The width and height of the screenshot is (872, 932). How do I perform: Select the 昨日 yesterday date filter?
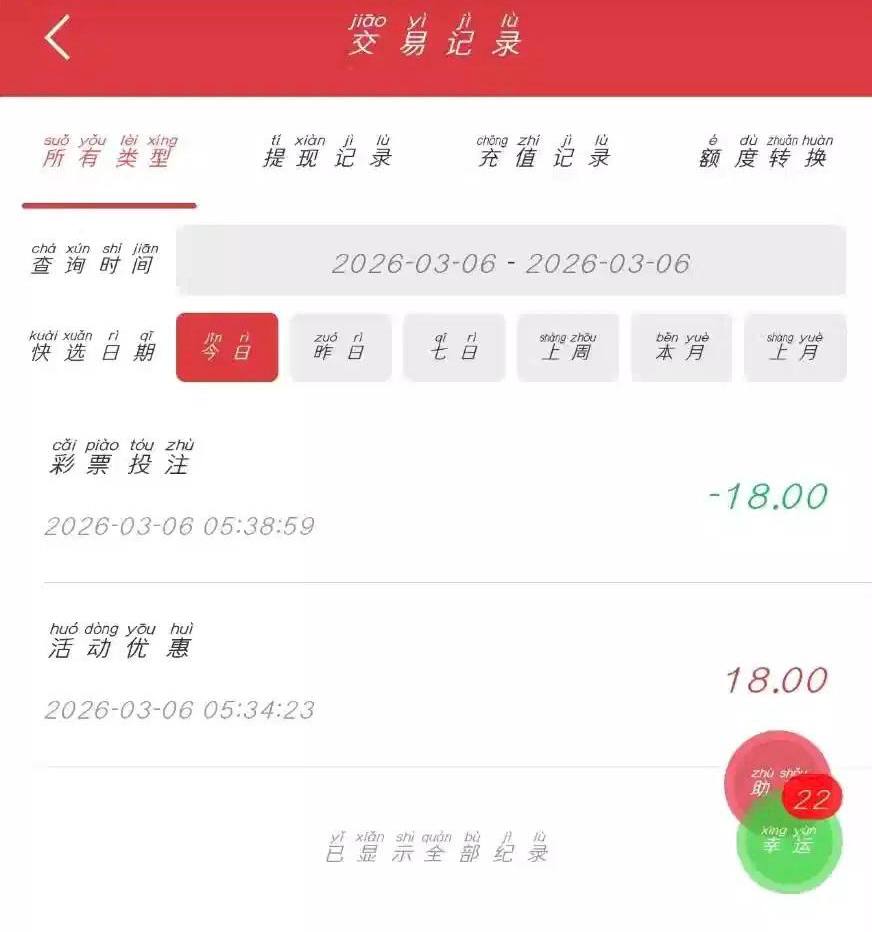pyautogui.click(x=340, y=347)
